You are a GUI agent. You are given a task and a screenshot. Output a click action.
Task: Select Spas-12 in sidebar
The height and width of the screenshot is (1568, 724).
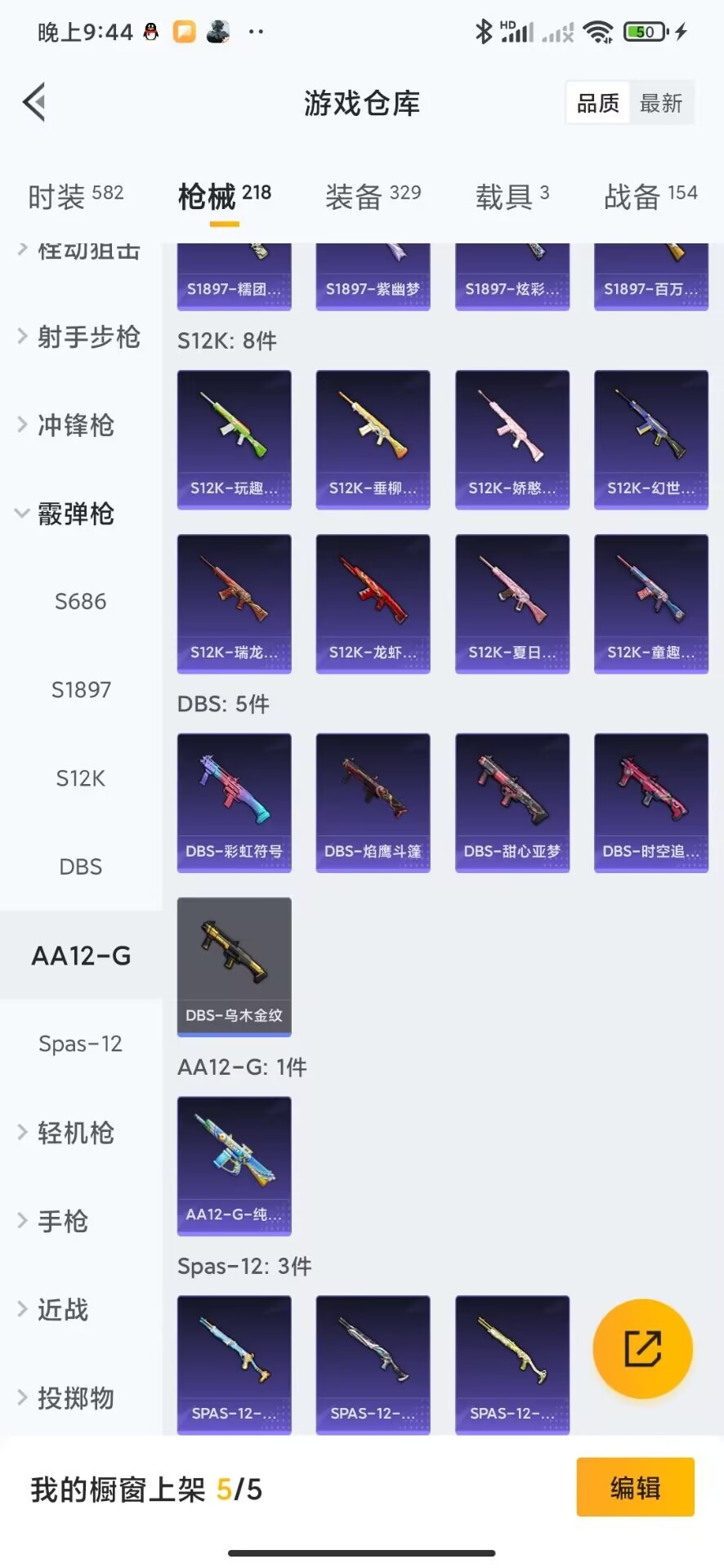click(x=80, y=1044)
